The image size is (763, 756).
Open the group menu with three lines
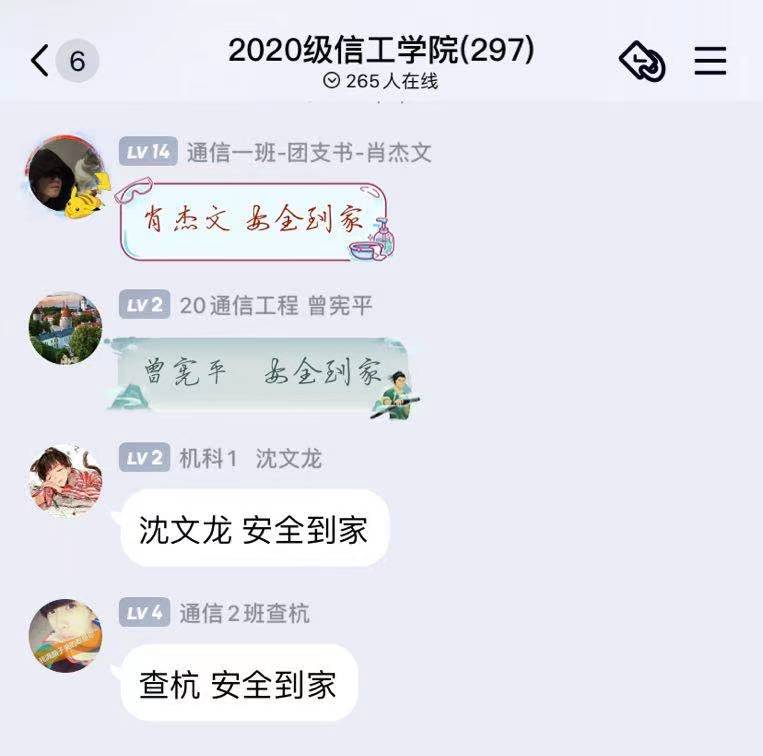point(710,61)
